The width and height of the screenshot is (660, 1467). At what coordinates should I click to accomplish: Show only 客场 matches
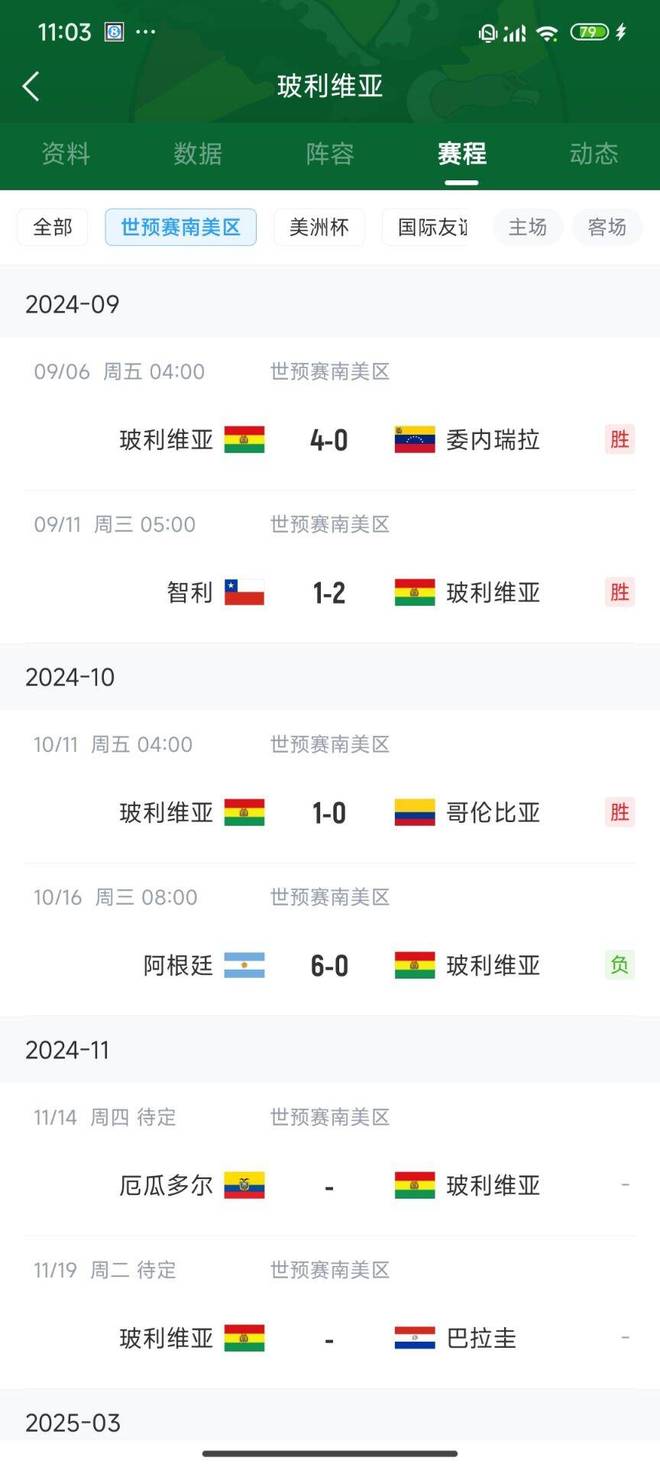pyautogui.click(x=607, y=228)
